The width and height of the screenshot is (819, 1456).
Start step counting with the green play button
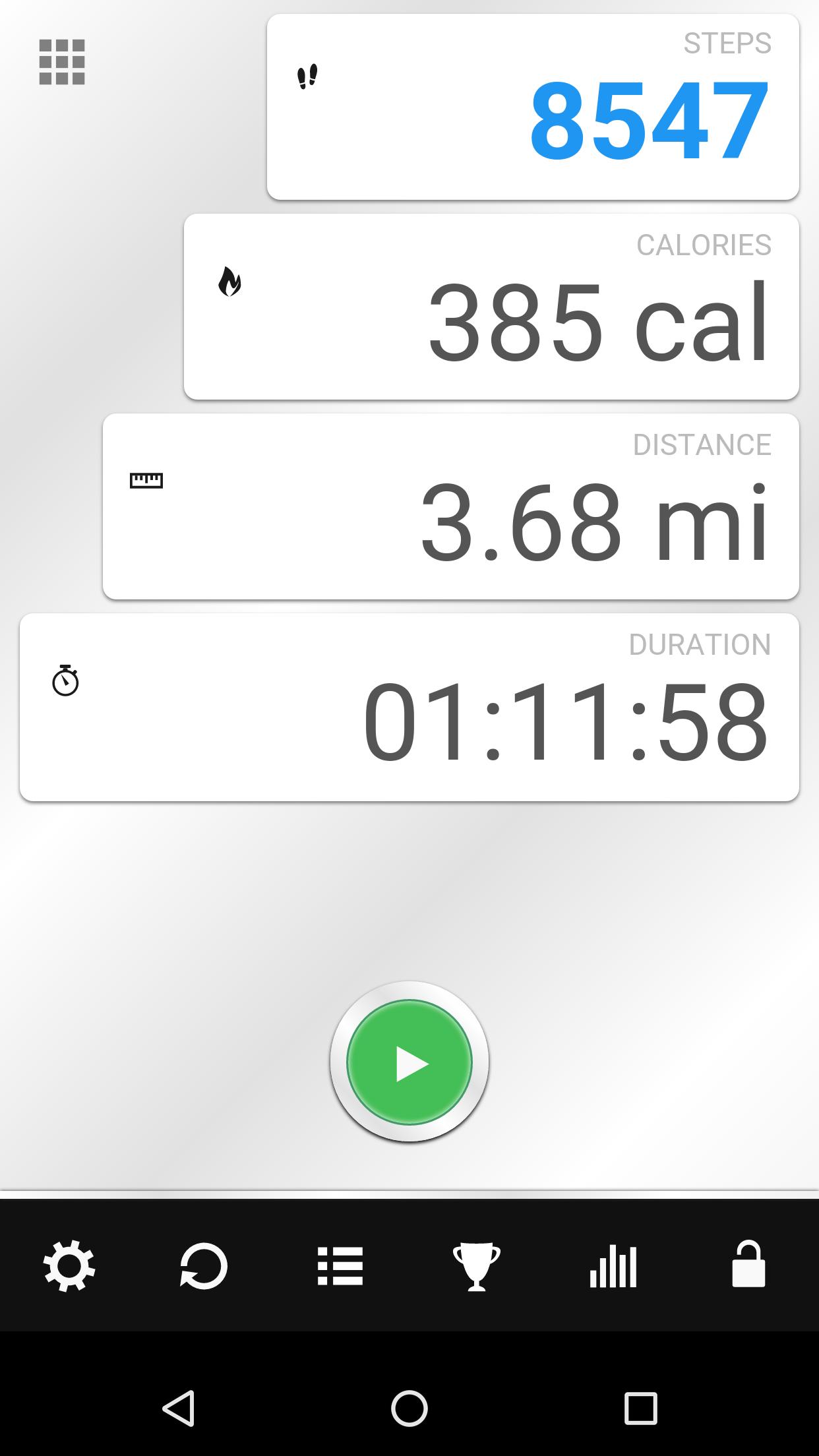[x=409, y=1062]
